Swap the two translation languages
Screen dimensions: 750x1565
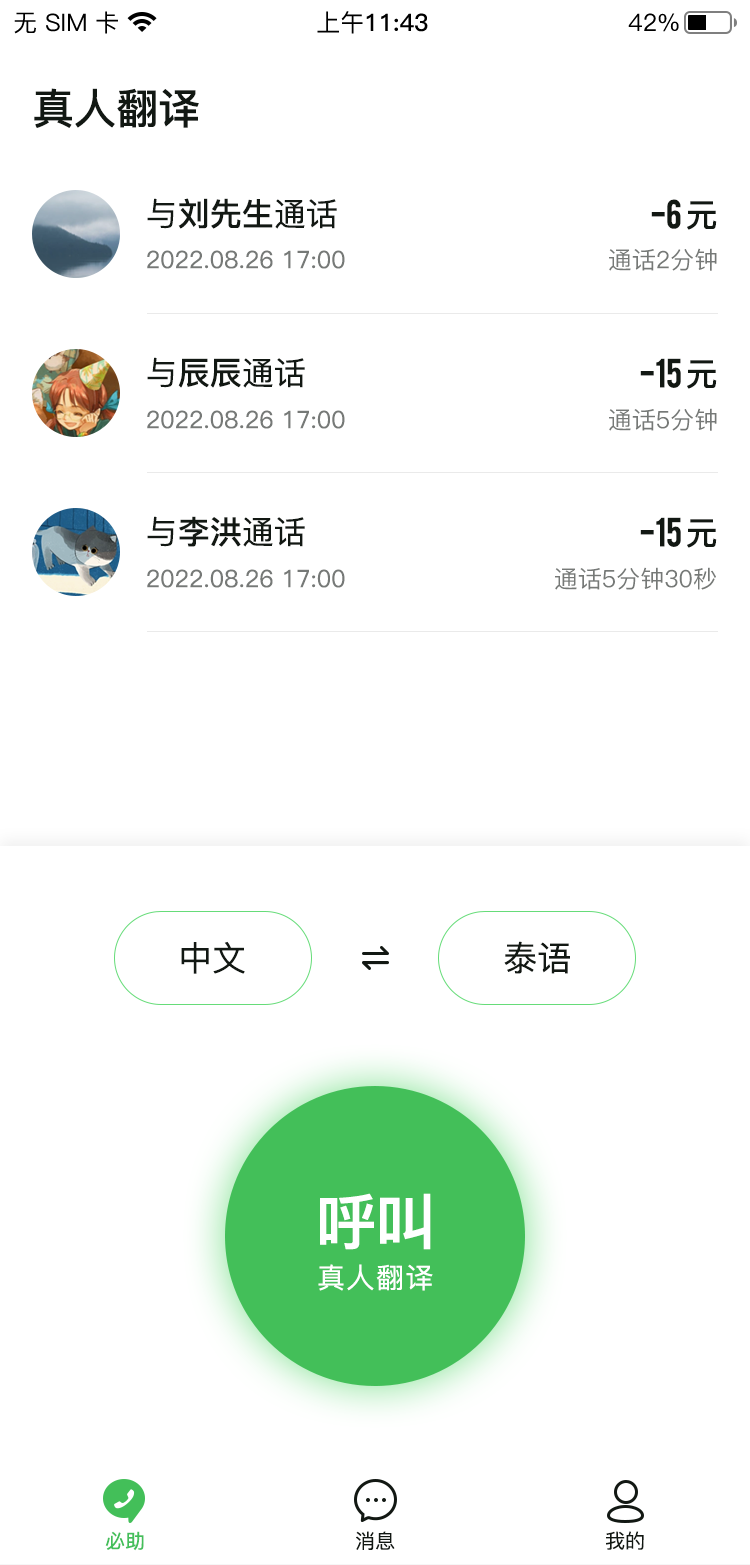pos(375,959)
